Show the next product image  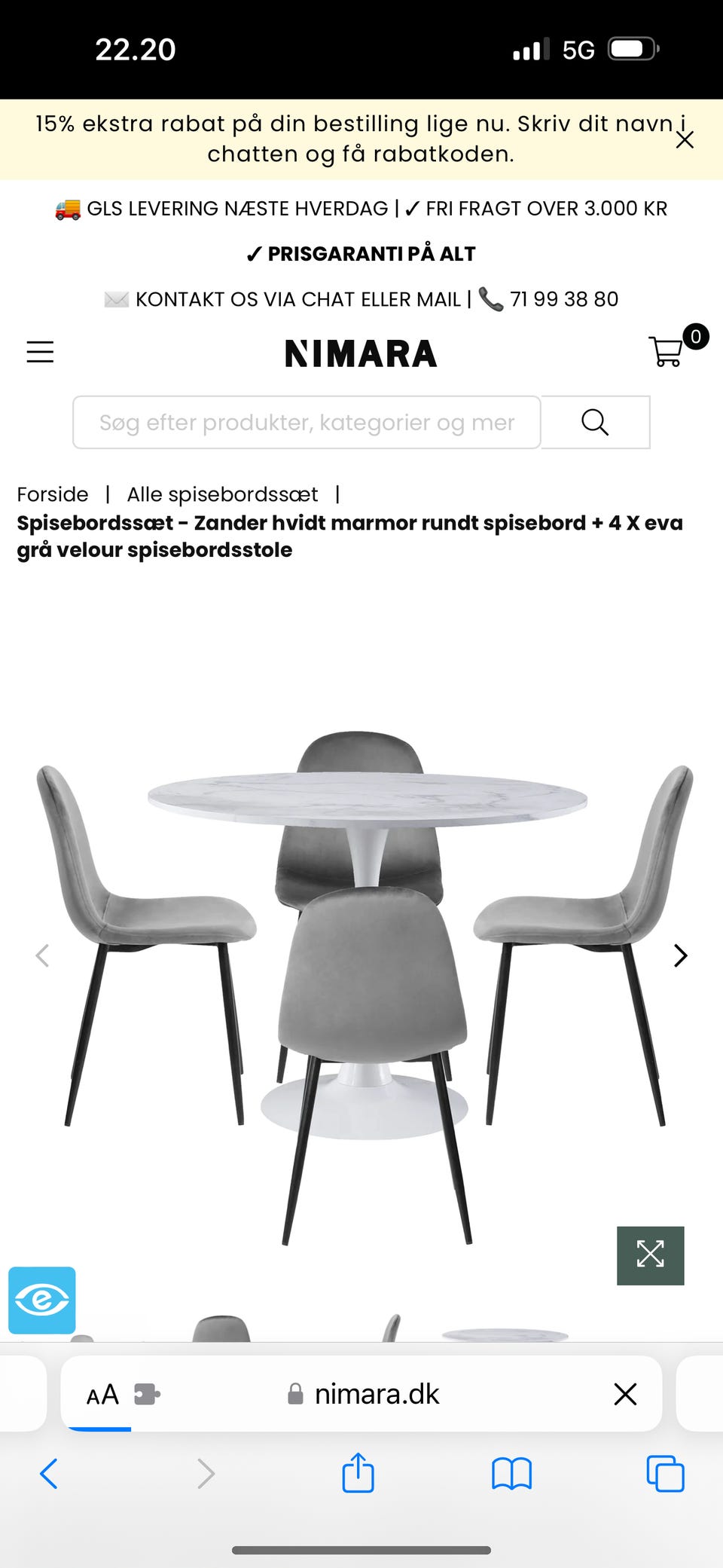679,955
